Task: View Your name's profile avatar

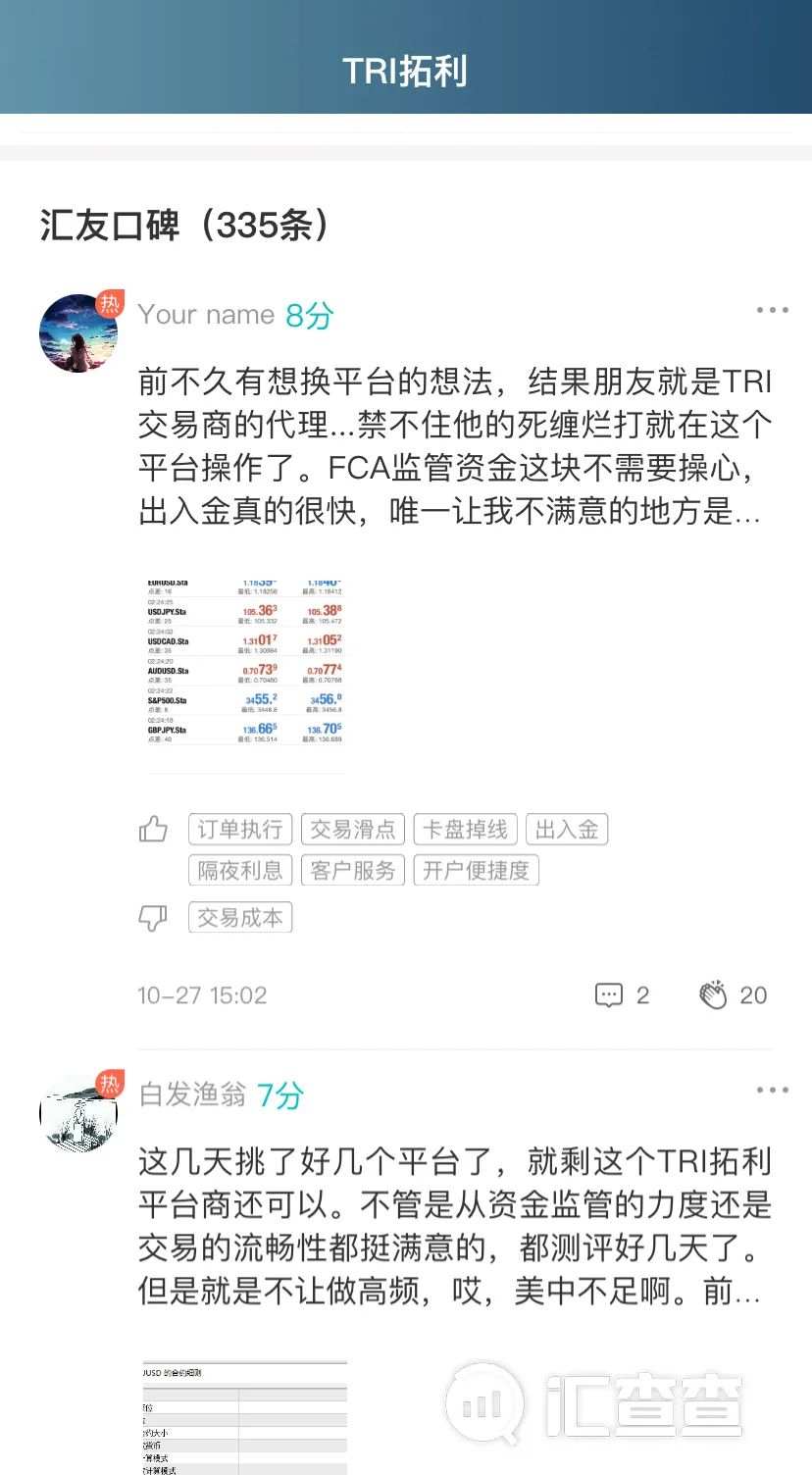Action: coord(78,332)
